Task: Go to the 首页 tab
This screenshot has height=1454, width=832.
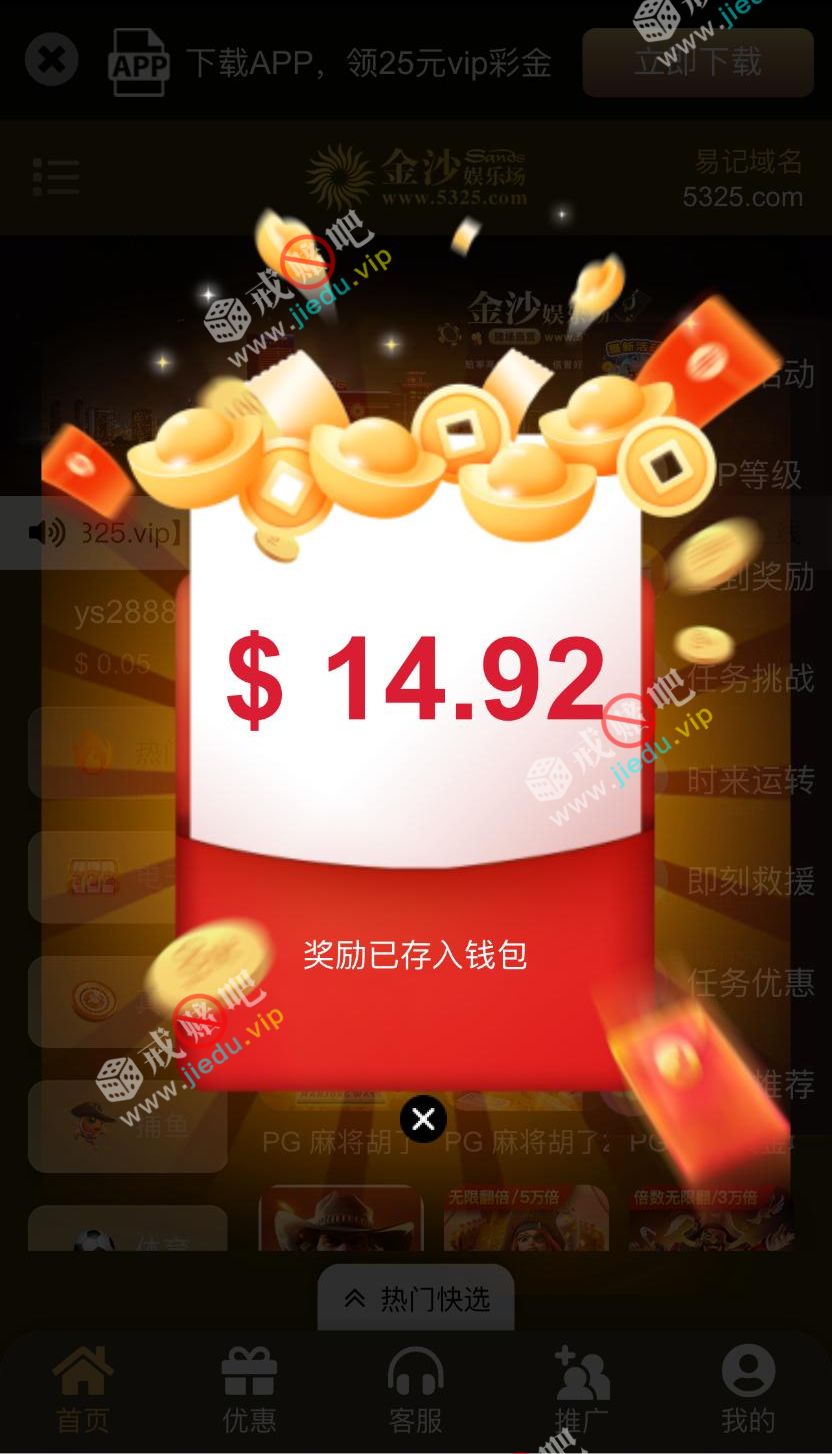Action: click(x=82, y=1390)
